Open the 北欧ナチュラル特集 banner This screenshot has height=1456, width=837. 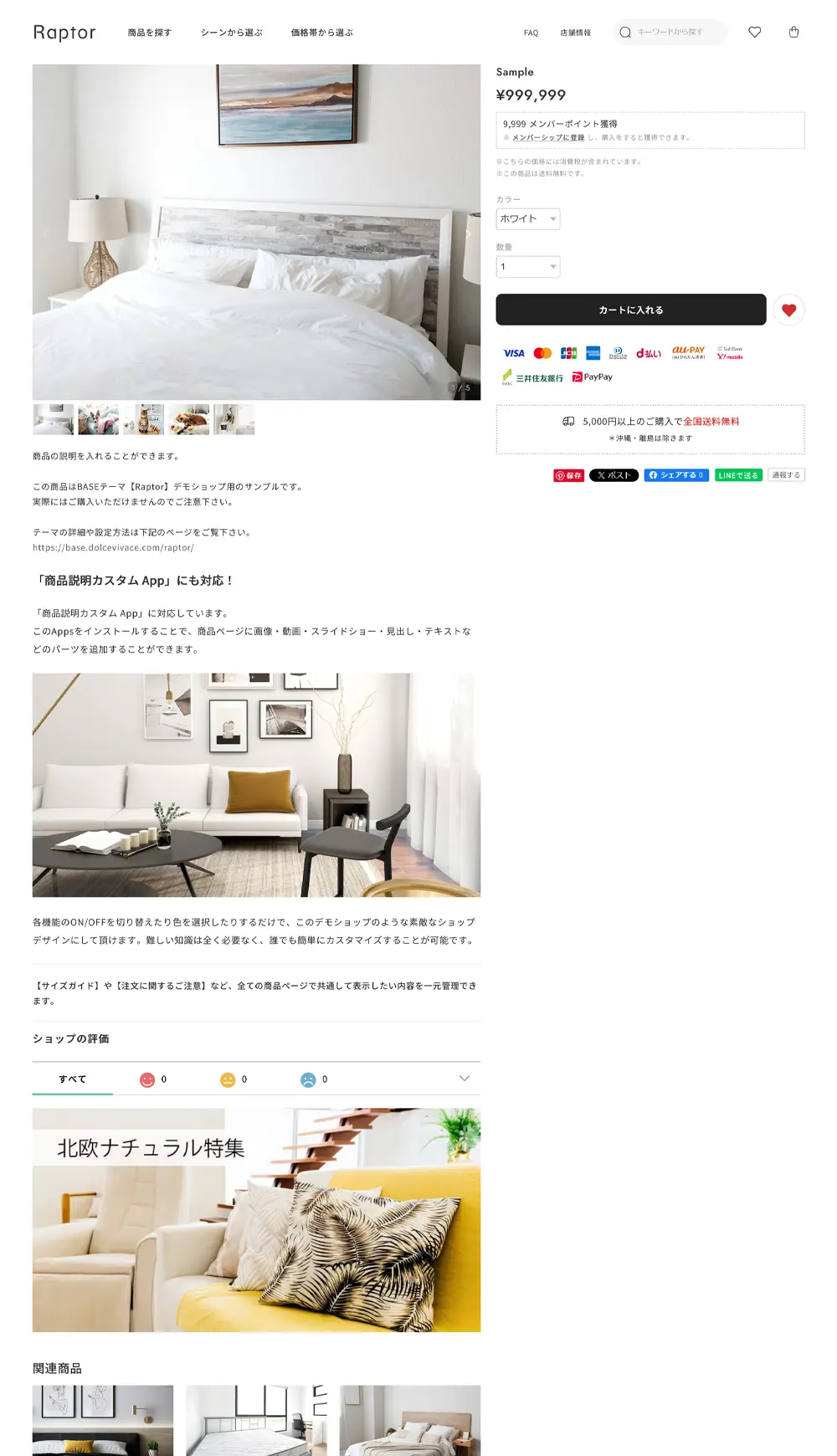[x=256, y=1219]
